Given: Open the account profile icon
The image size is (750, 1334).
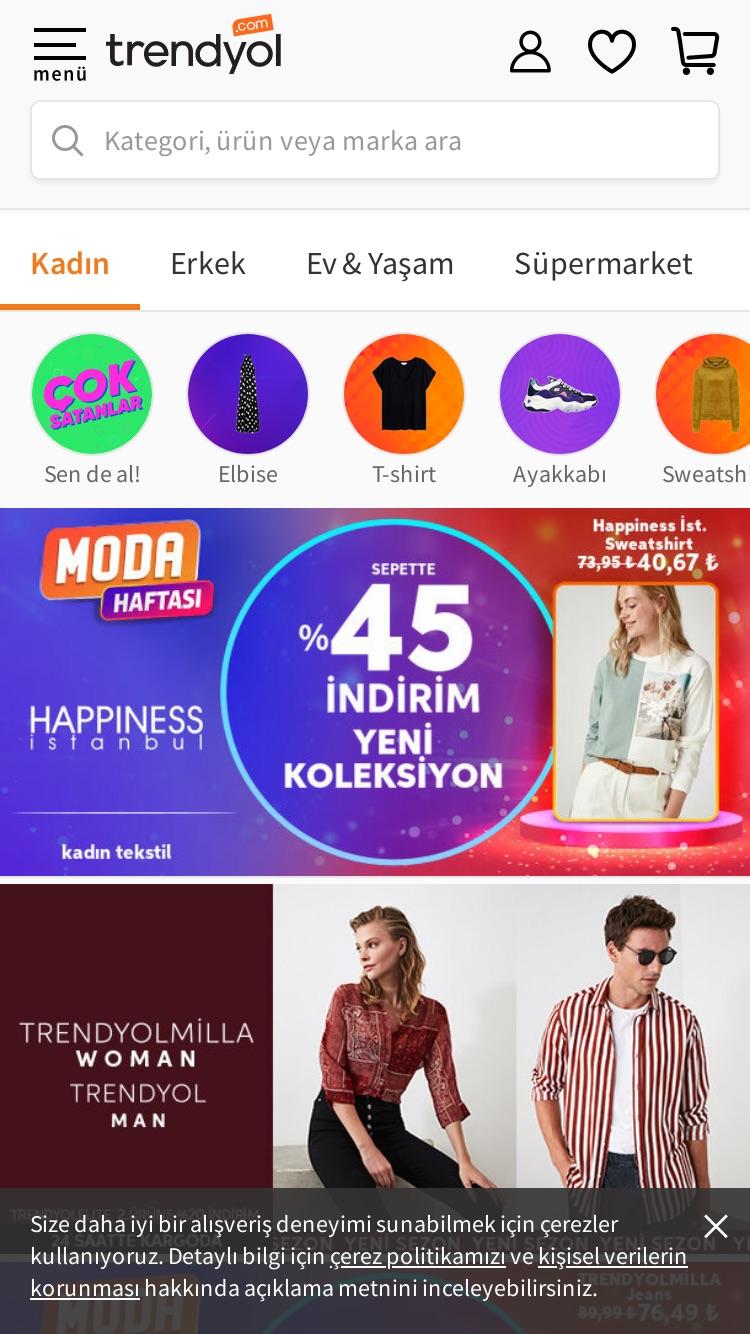Looking at the screenshot, I should point(530,52).
